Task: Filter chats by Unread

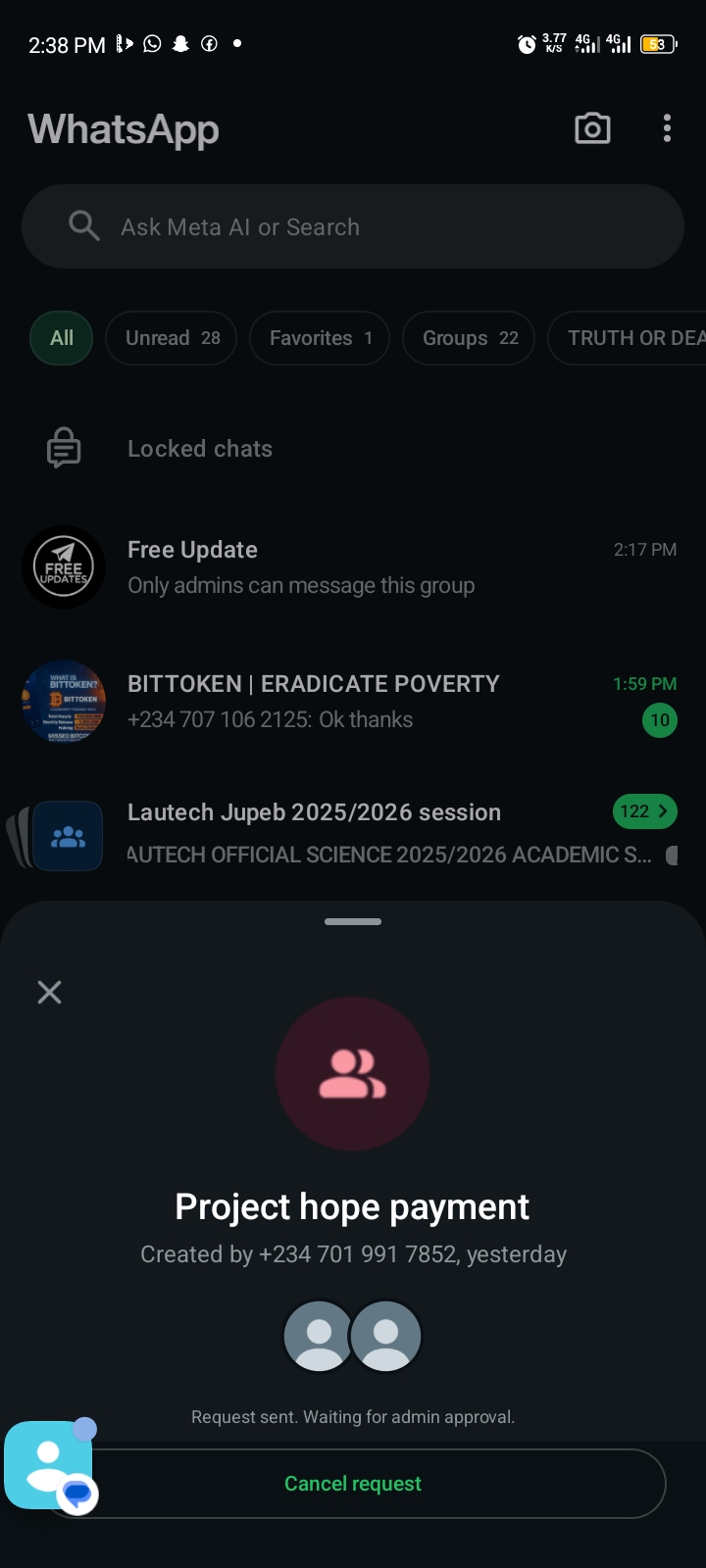Action: pyautogui.click(x=172, y=338)
